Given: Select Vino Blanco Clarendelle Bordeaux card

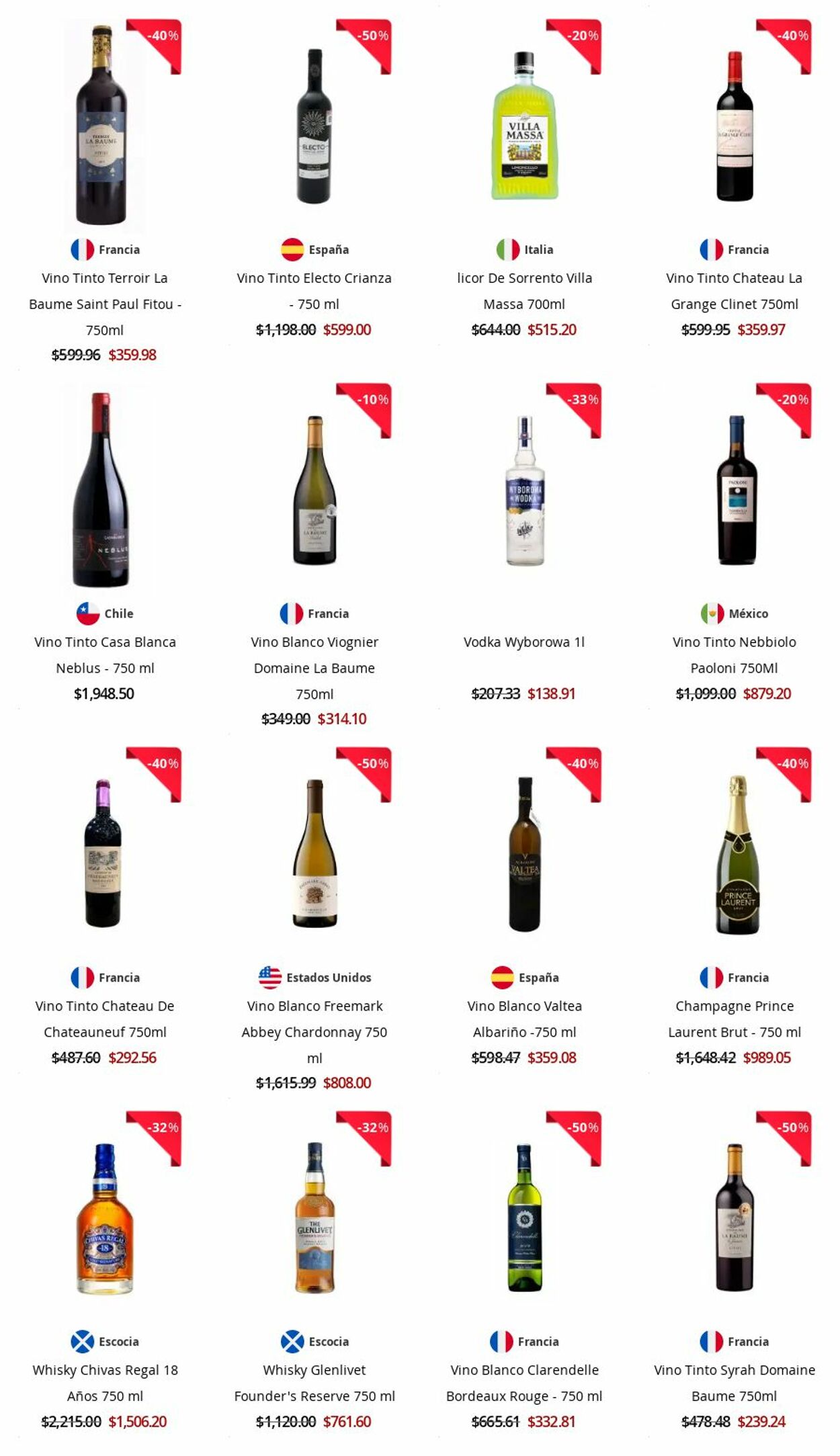Looking at the screenshot, I should [524, 1383].
